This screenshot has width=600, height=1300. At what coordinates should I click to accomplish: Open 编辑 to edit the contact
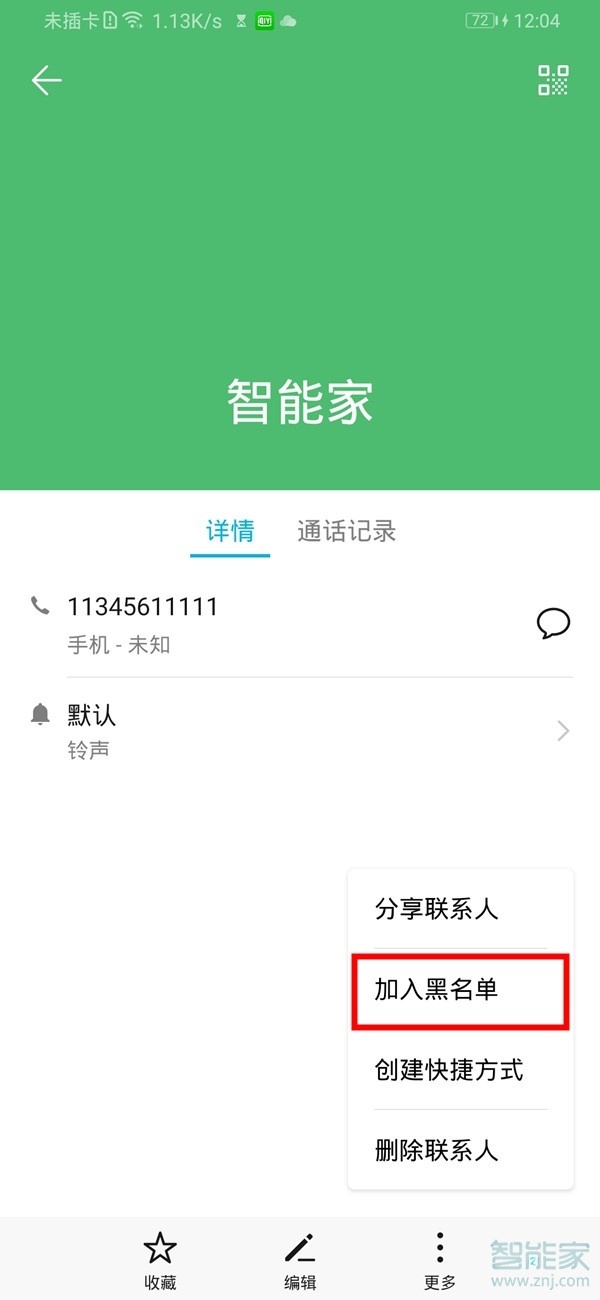click(x=300, y=1260)
